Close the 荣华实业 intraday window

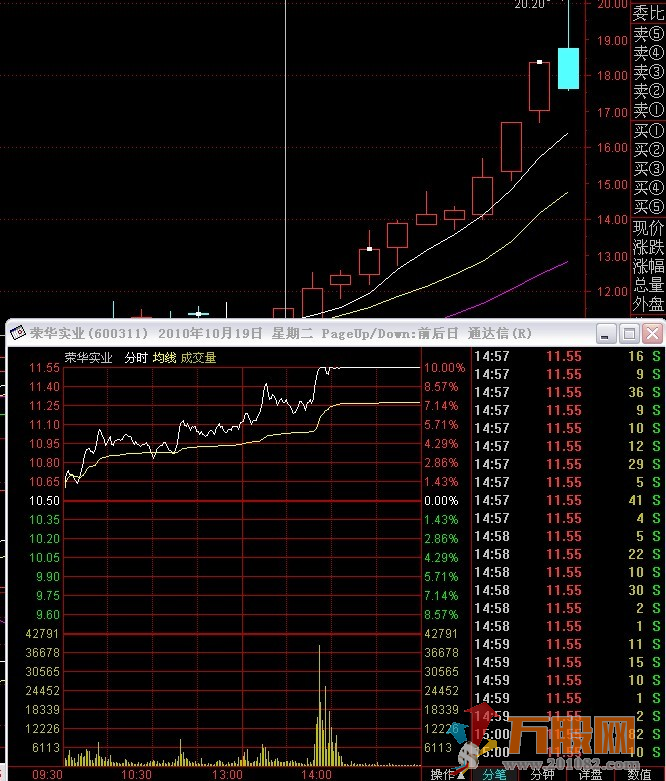point(653,333)
